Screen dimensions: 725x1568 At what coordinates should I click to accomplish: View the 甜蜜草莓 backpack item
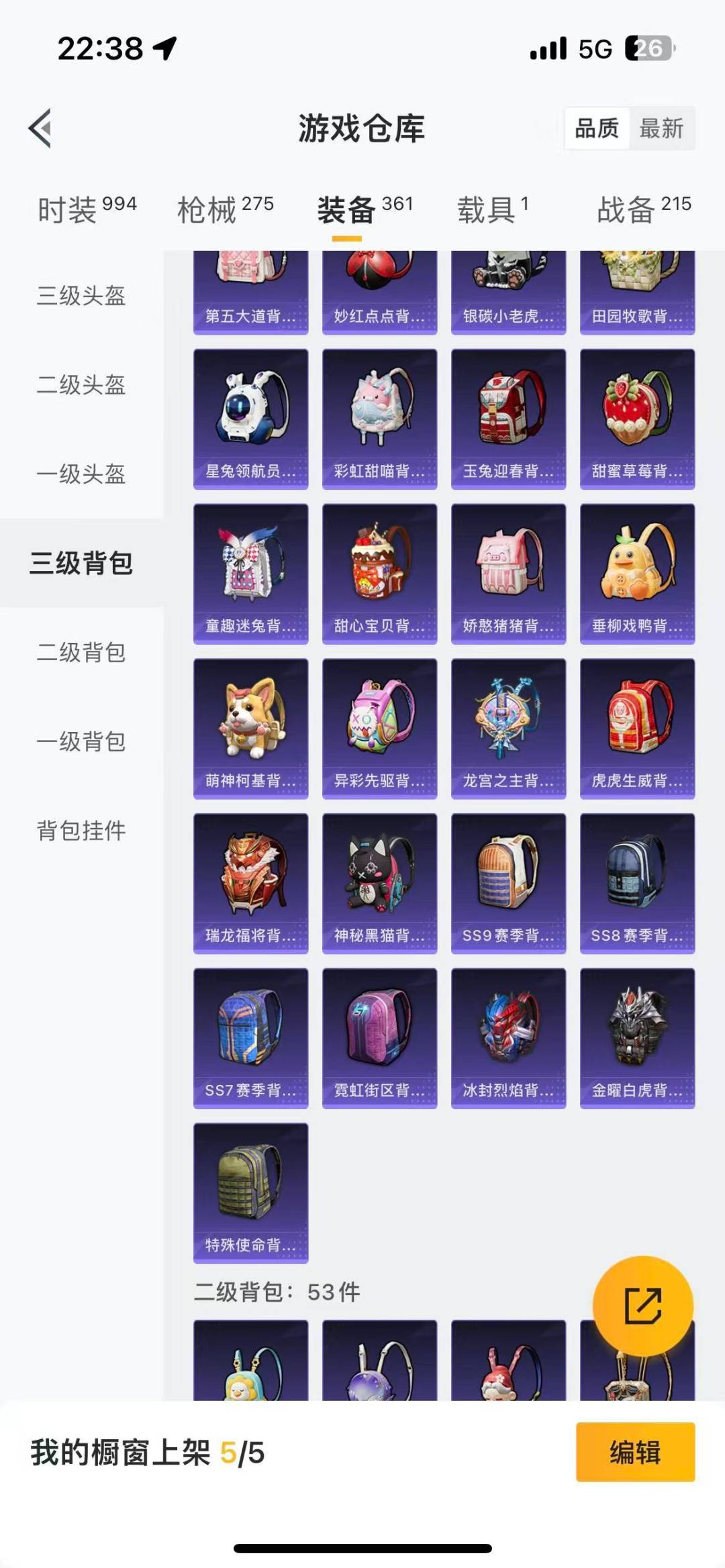(x=637, y=419)
